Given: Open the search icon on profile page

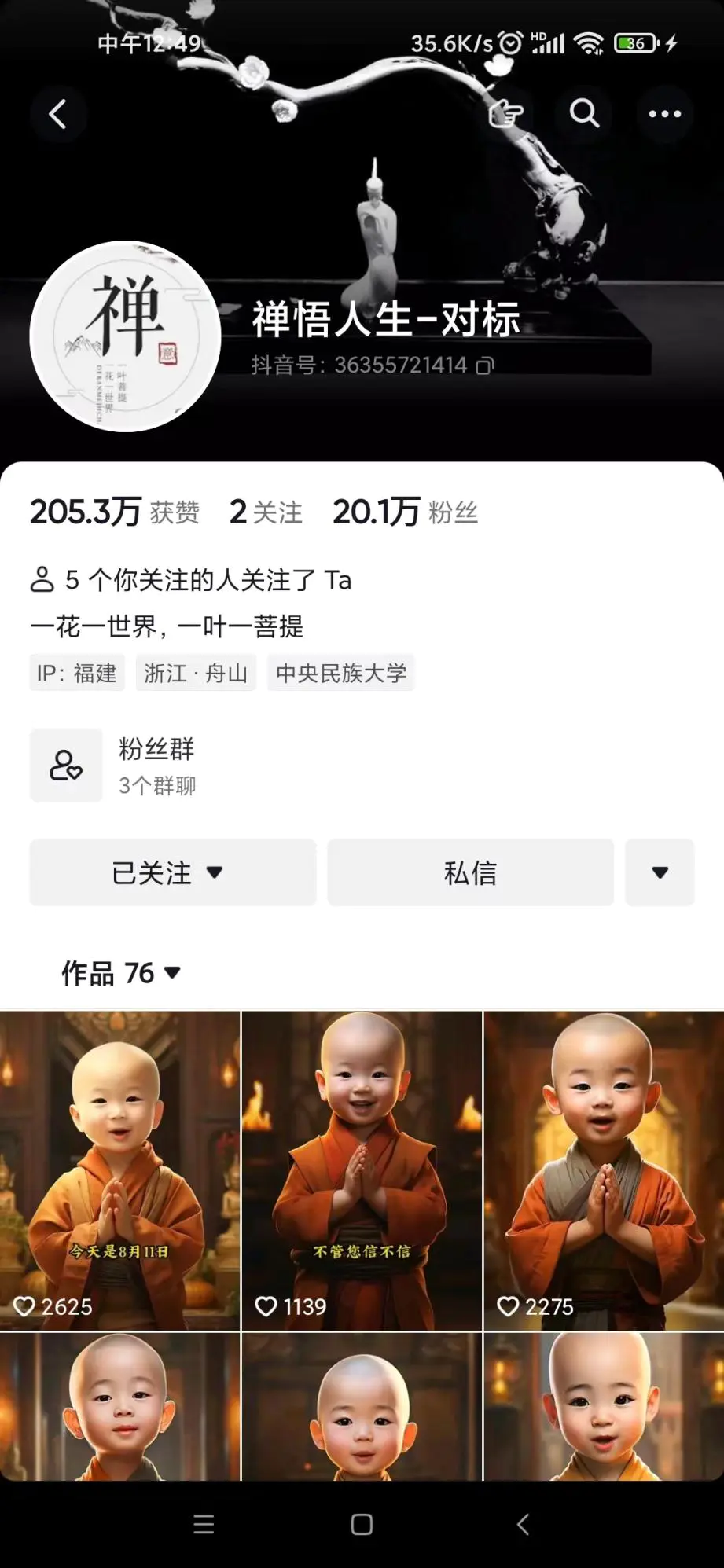Looking at the screenshot, I should click(x=583, y=114).
